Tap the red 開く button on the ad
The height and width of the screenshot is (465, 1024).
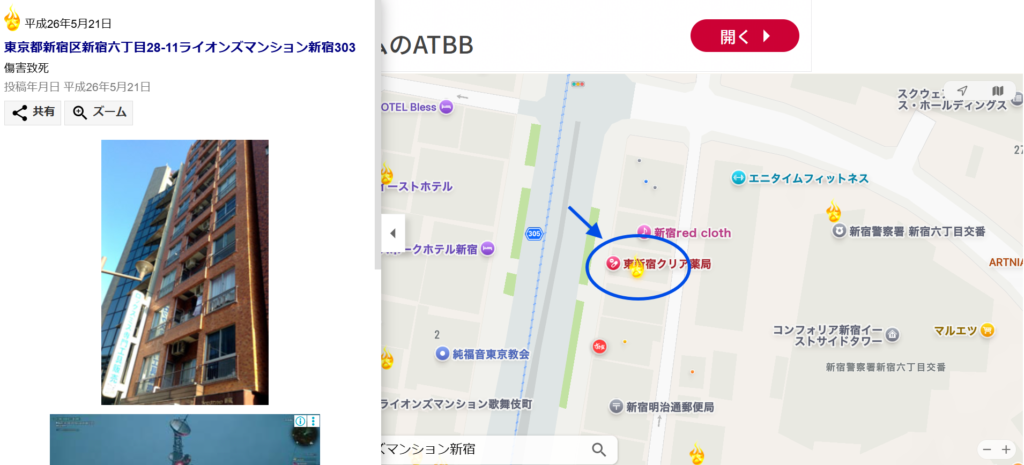click(744, 36)
